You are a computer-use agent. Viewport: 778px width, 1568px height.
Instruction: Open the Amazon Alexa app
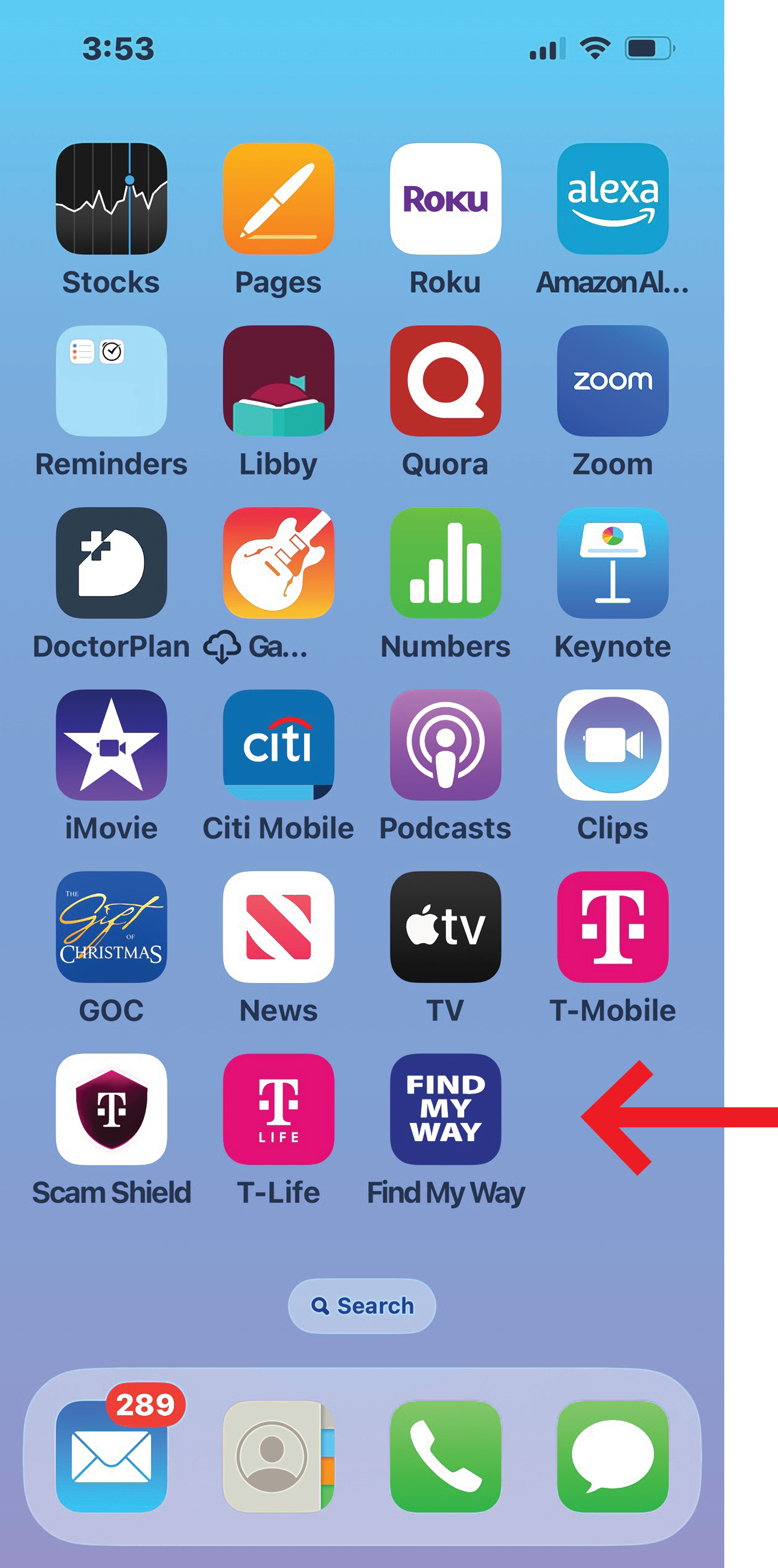613,199
